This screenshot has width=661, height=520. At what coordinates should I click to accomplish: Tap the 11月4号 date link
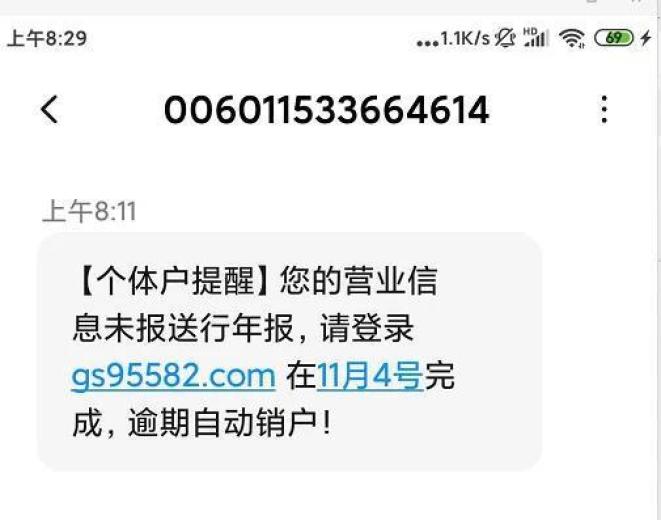coord(370,376)
